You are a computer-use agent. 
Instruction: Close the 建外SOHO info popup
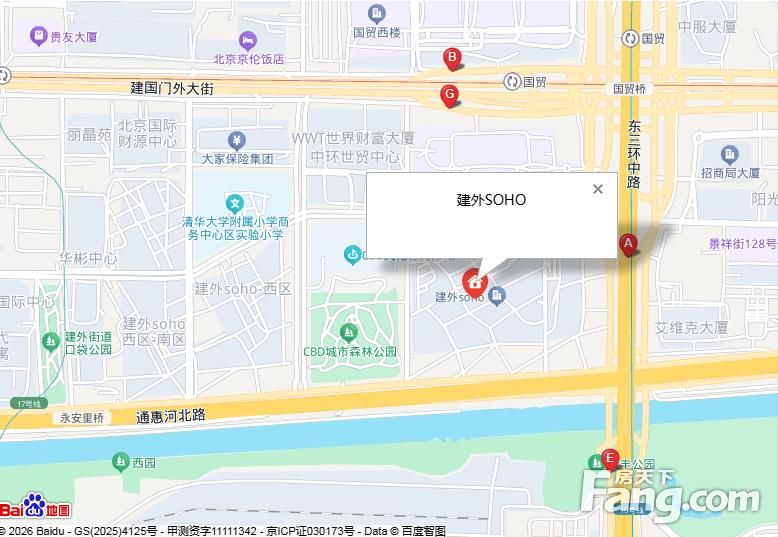(x=598, y=189)
